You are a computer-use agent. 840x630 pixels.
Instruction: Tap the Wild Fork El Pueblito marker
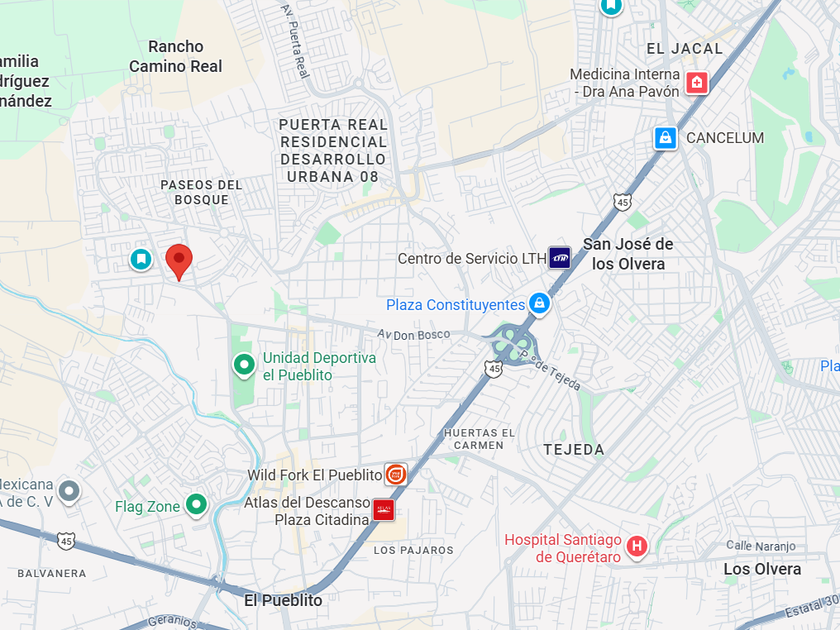[396, 474]
